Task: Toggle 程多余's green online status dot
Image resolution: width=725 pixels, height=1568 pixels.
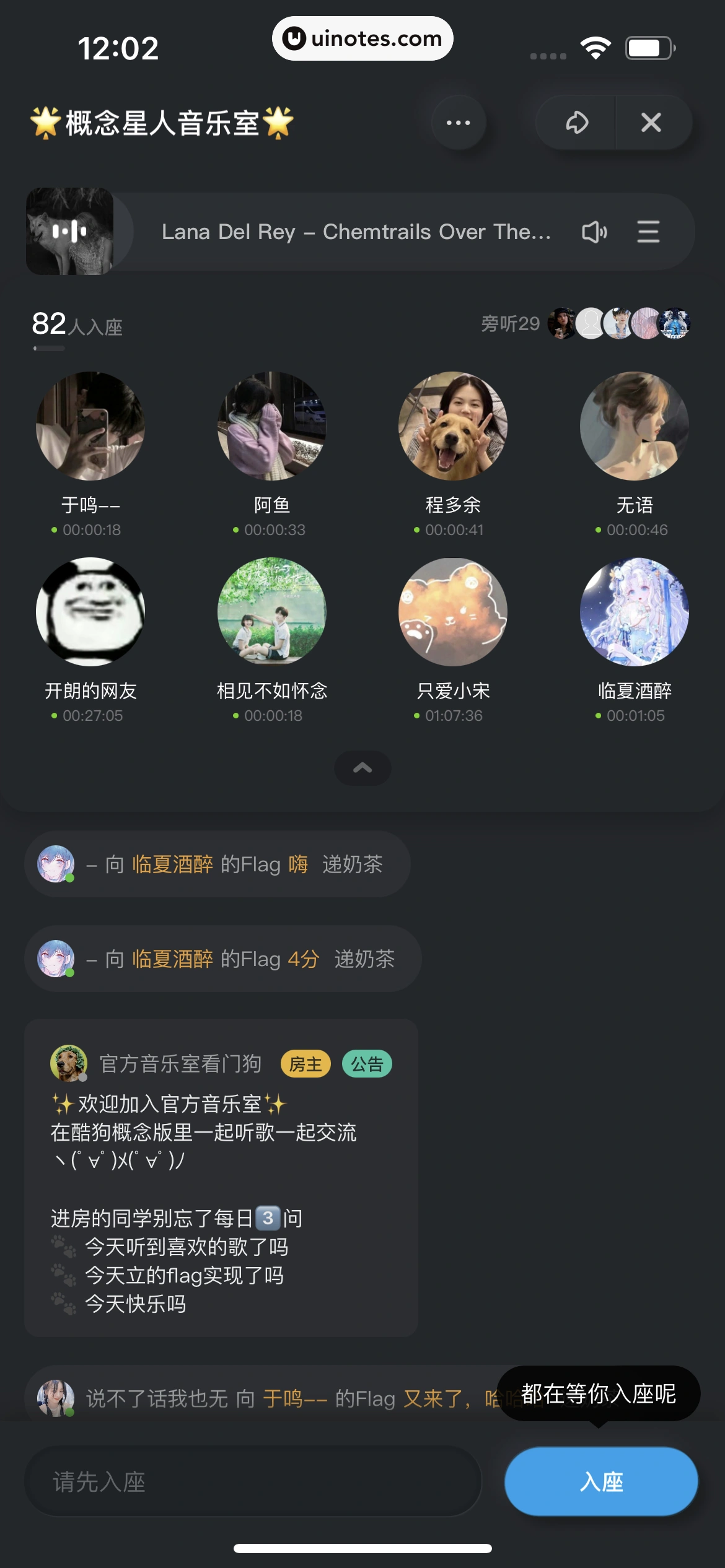Action: click(x=416, y=529)
